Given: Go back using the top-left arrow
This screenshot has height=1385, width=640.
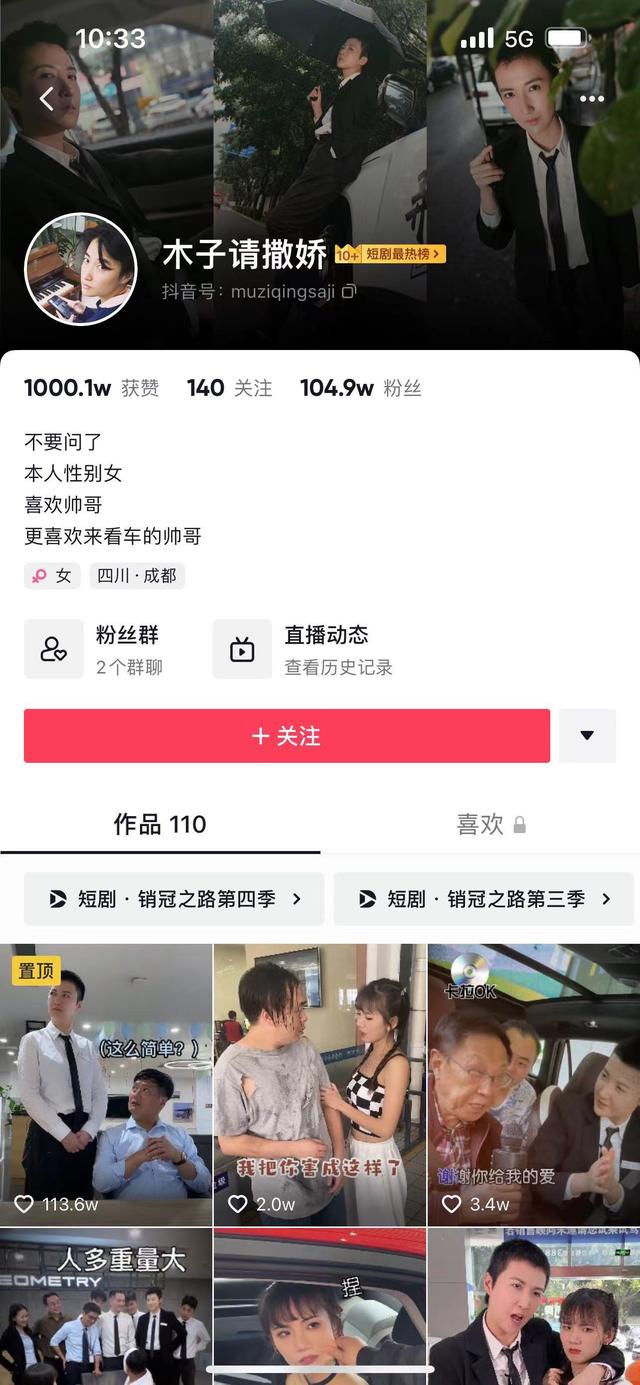Looking at the screenshot, I should pyautogui.click(x=46, y=99).
